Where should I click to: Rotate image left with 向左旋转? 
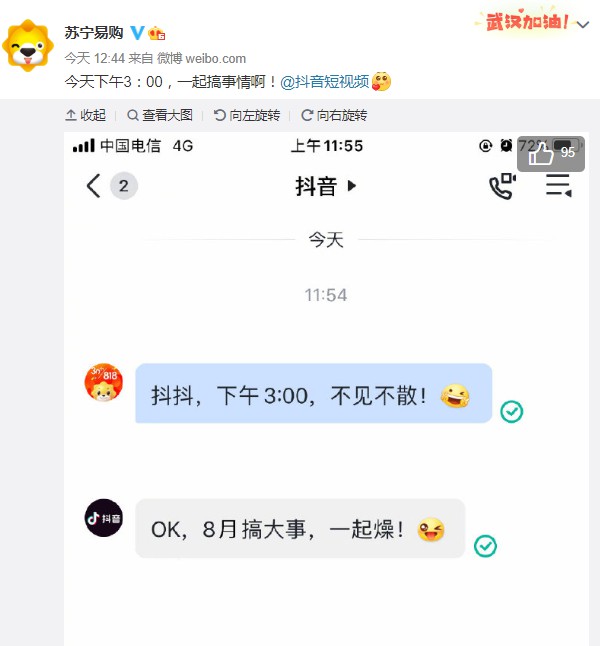coord(247,115)
